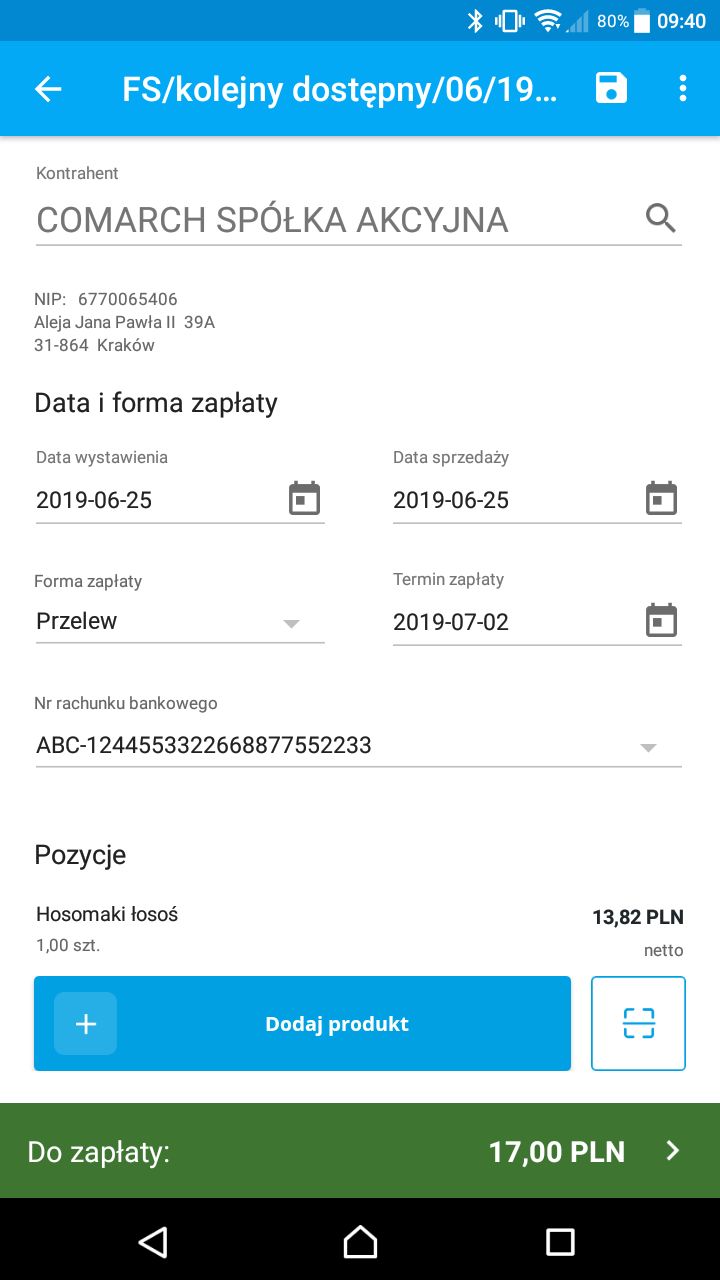Image resolution: width=720 pixels, height=1280 pixels.
Task: Open the overflow menu
Action: tap(683, 88)
